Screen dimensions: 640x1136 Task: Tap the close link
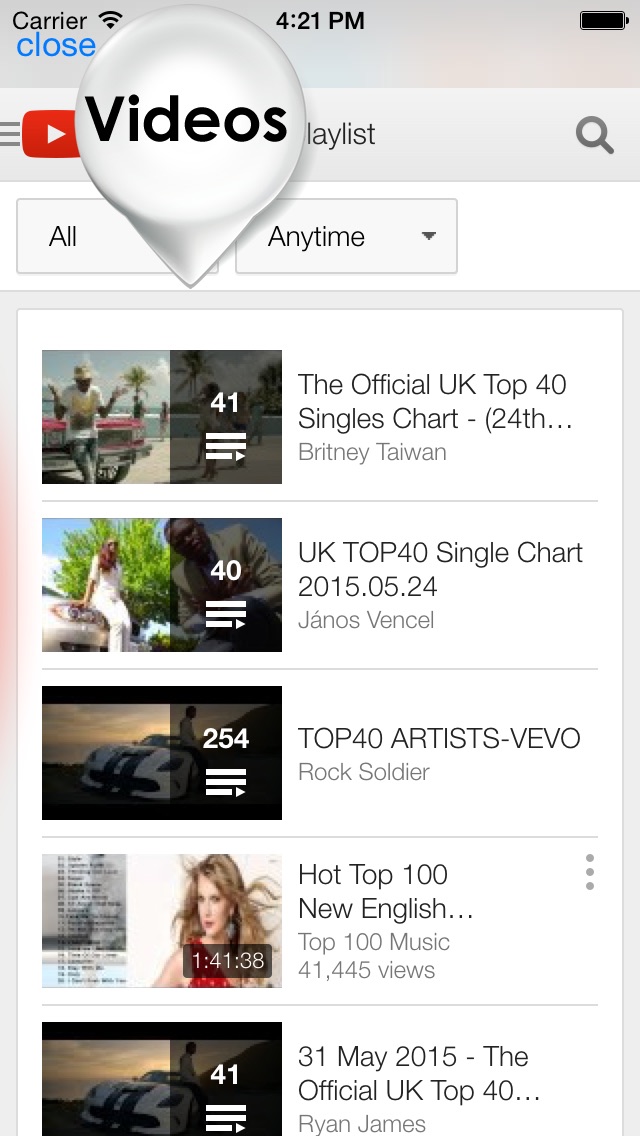pos(55,45)
